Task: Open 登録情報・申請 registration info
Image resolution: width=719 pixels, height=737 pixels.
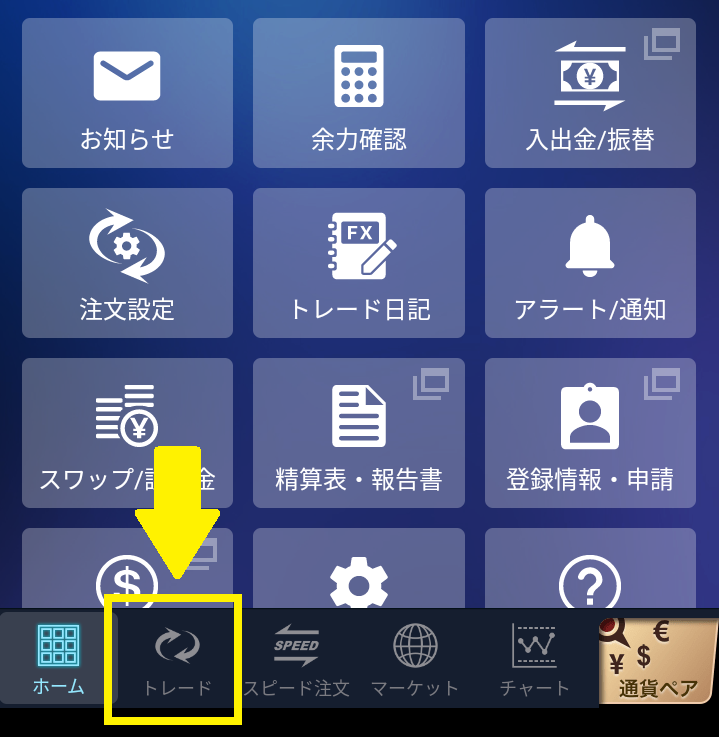Action: click(x=590, y=433)
